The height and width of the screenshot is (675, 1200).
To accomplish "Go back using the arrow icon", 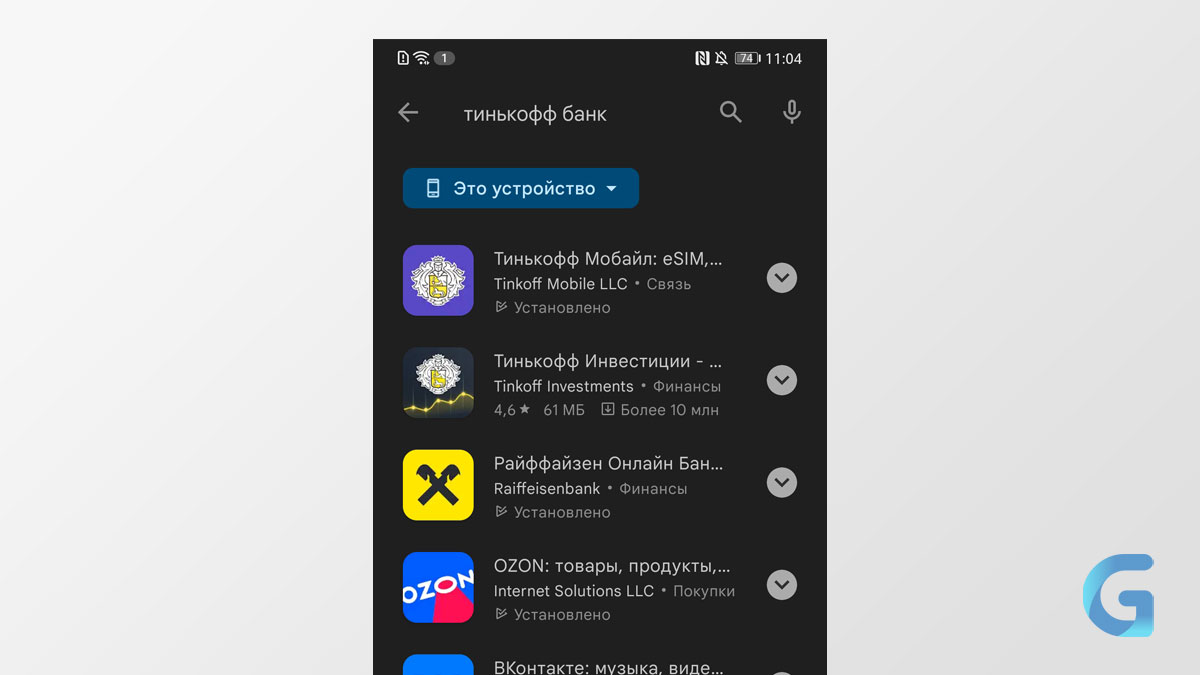I will click(408, 113).
